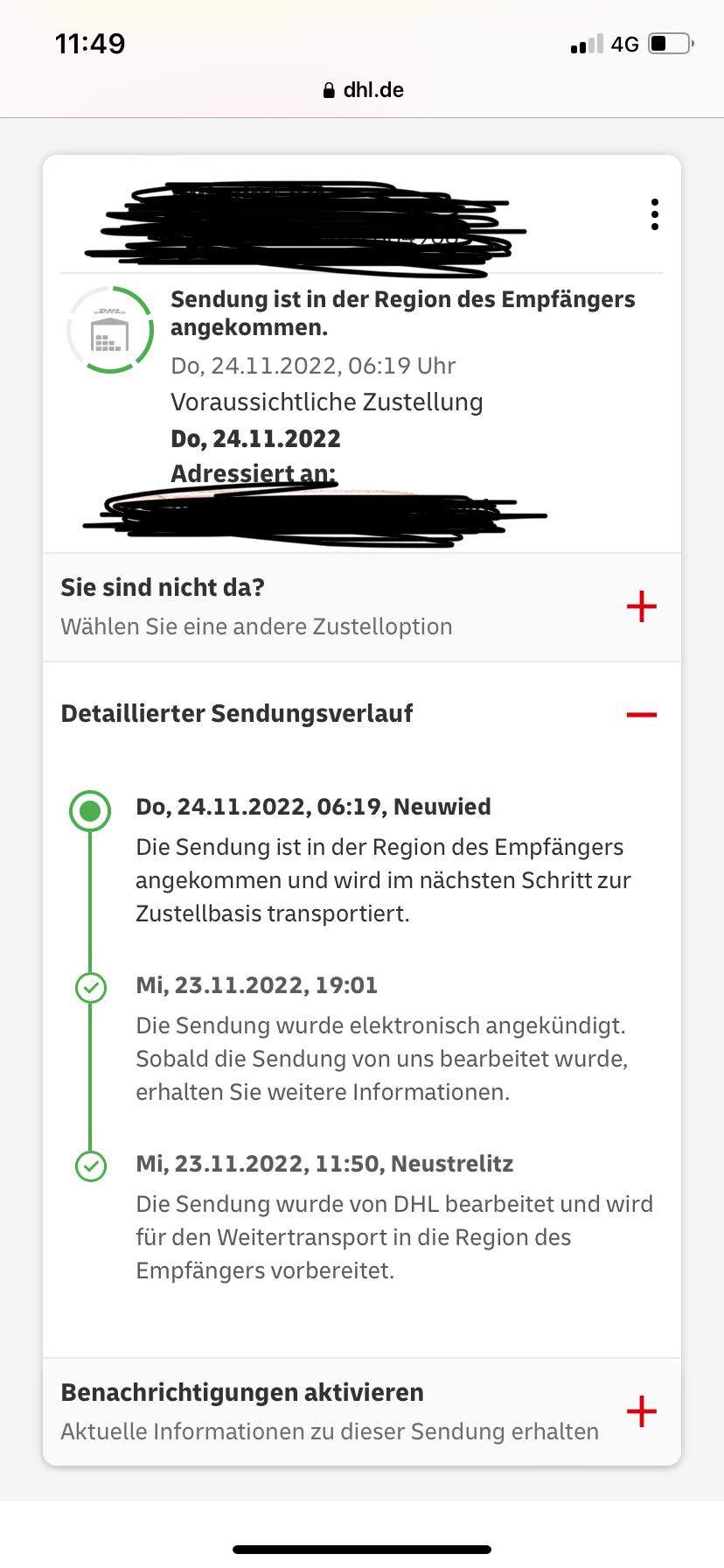This screenshot has height=1568, width=724.
Task: Enable shipment notifications via the plus control
Action: click(642, 1410)
